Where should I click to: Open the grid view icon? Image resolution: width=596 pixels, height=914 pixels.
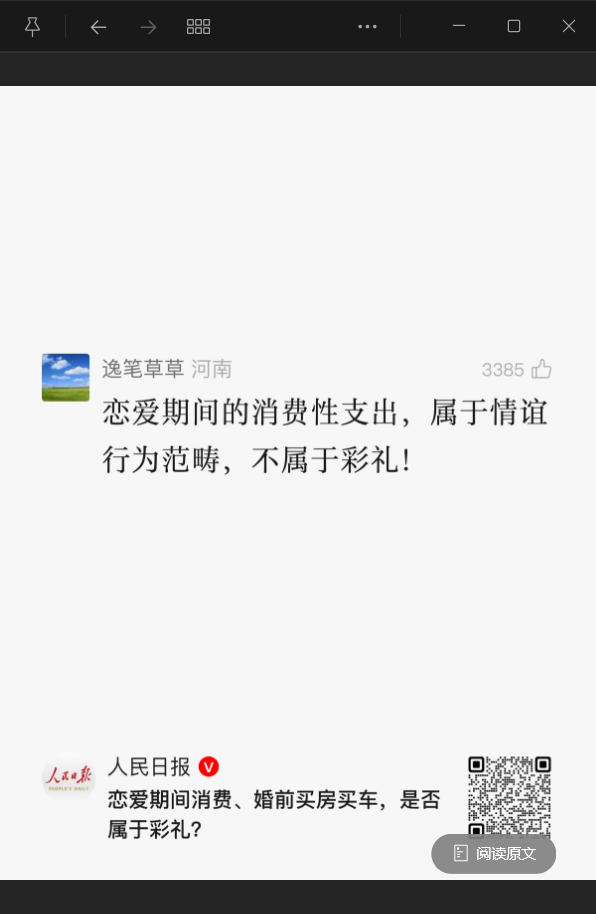pos(198,27)
